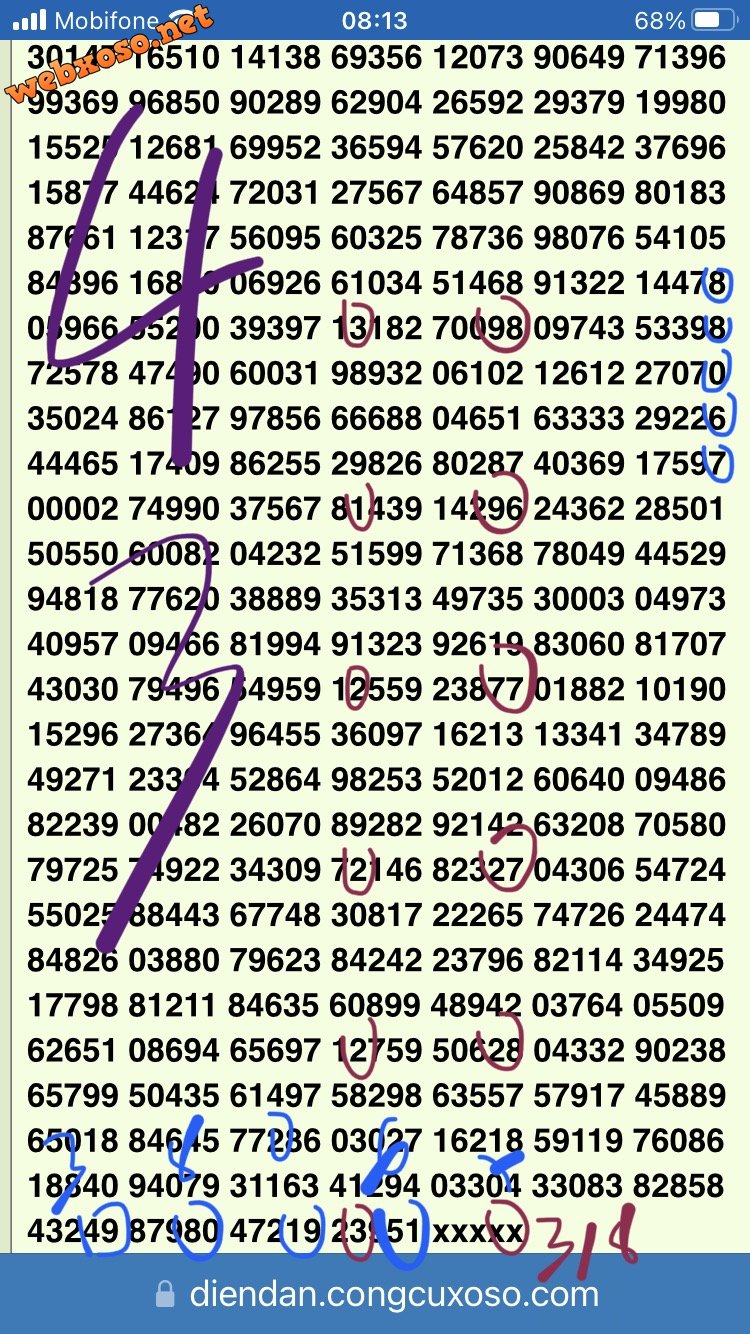Image resolution: width=750 pixels, height=1334 pixels.
Task: Tap the diendan.congcuxoso.com address bar
Action: pyautogui.click(x=376, y=1294)
